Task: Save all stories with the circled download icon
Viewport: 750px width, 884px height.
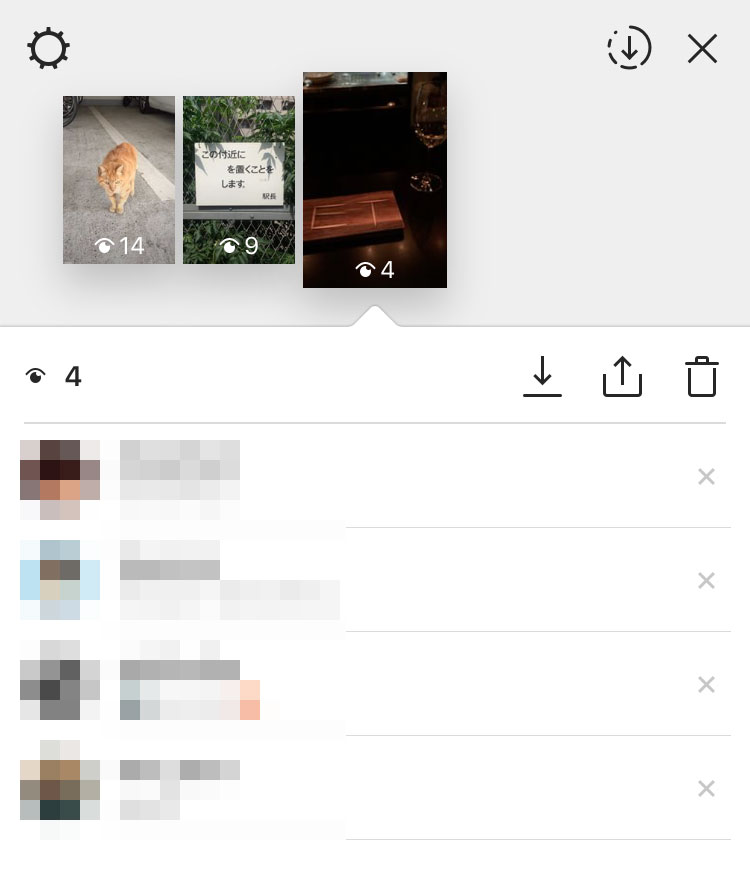Action: (x=629, y=48)
